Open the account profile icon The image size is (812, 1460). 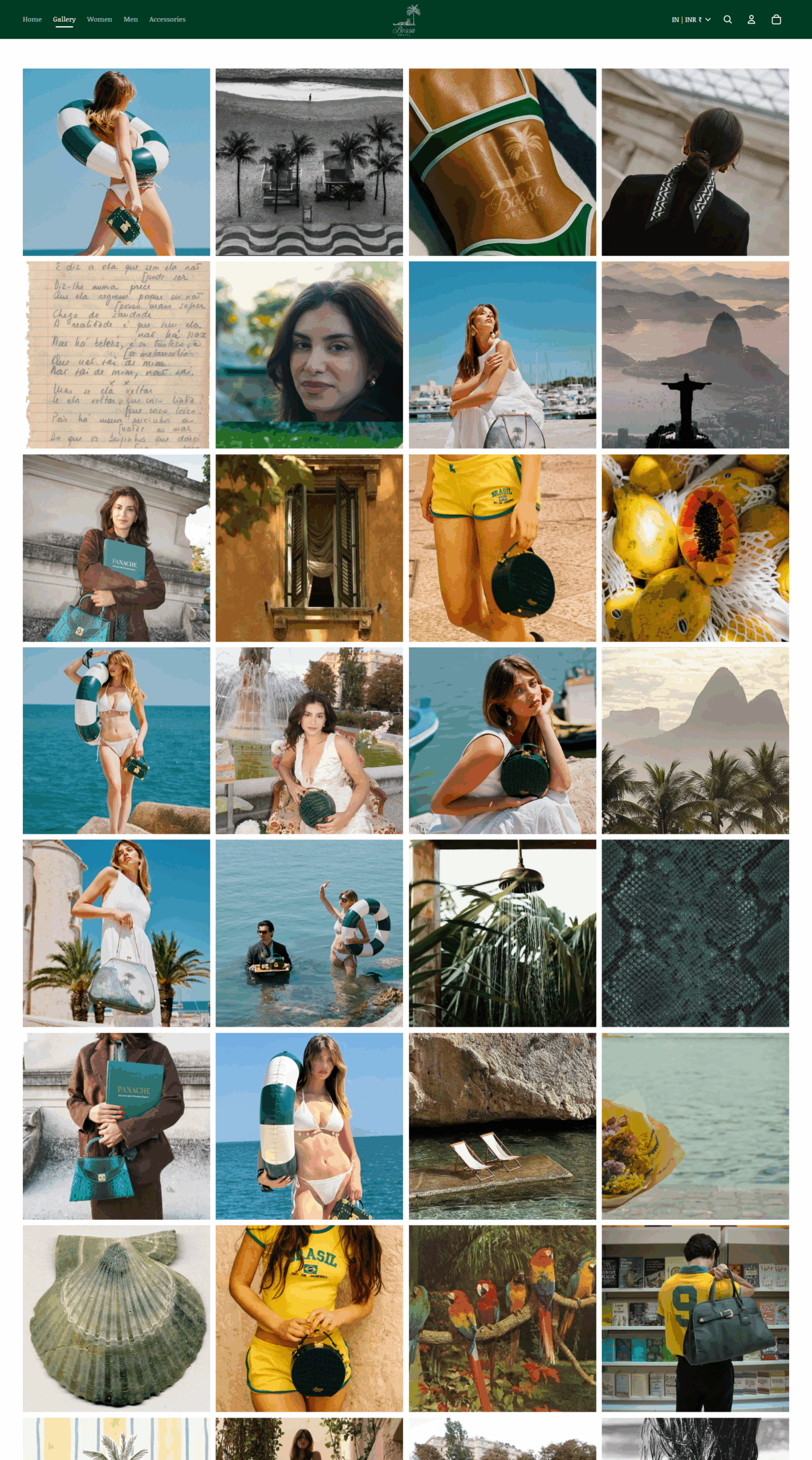(751, 19)
